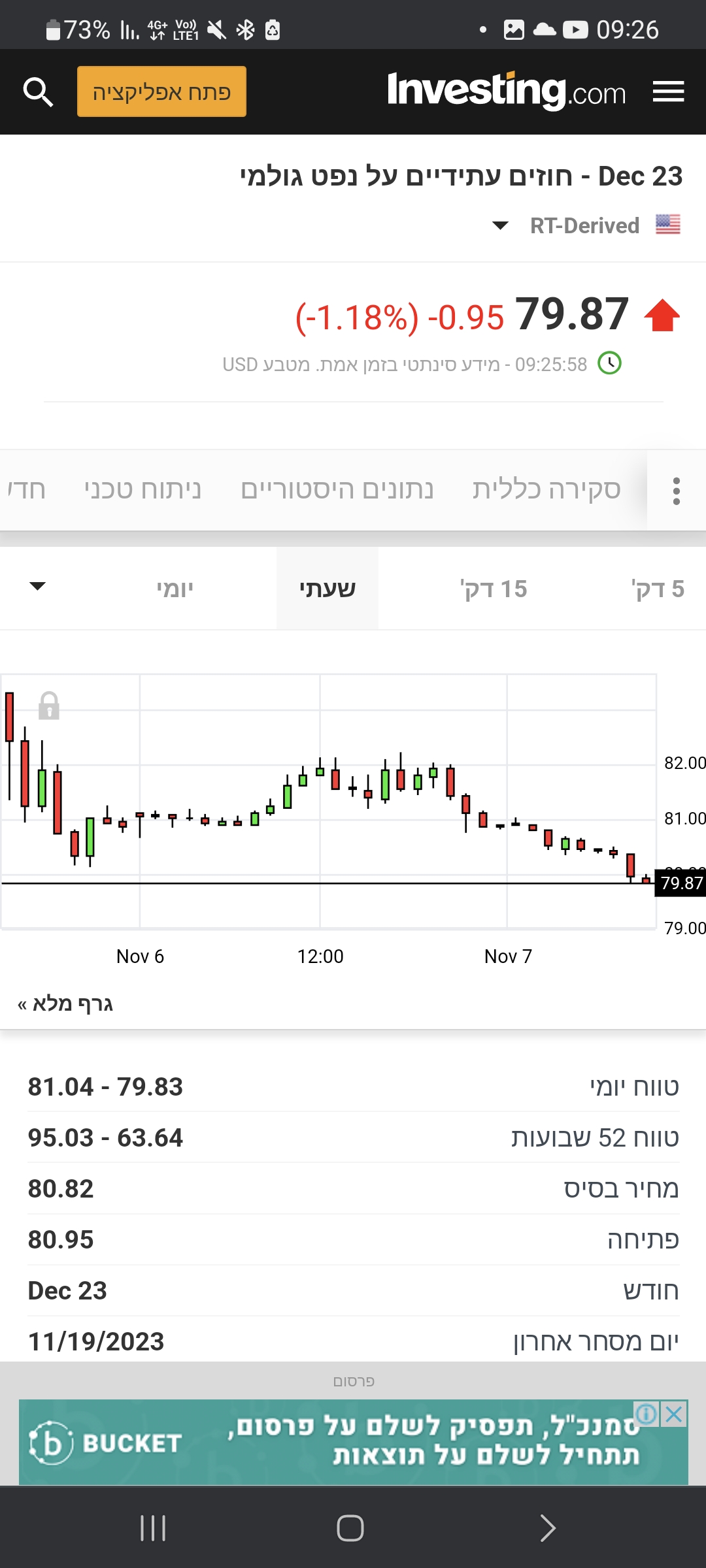Open the three-dot section menu
Viewport: 706px width, 1568px height.
pos(676,491)
